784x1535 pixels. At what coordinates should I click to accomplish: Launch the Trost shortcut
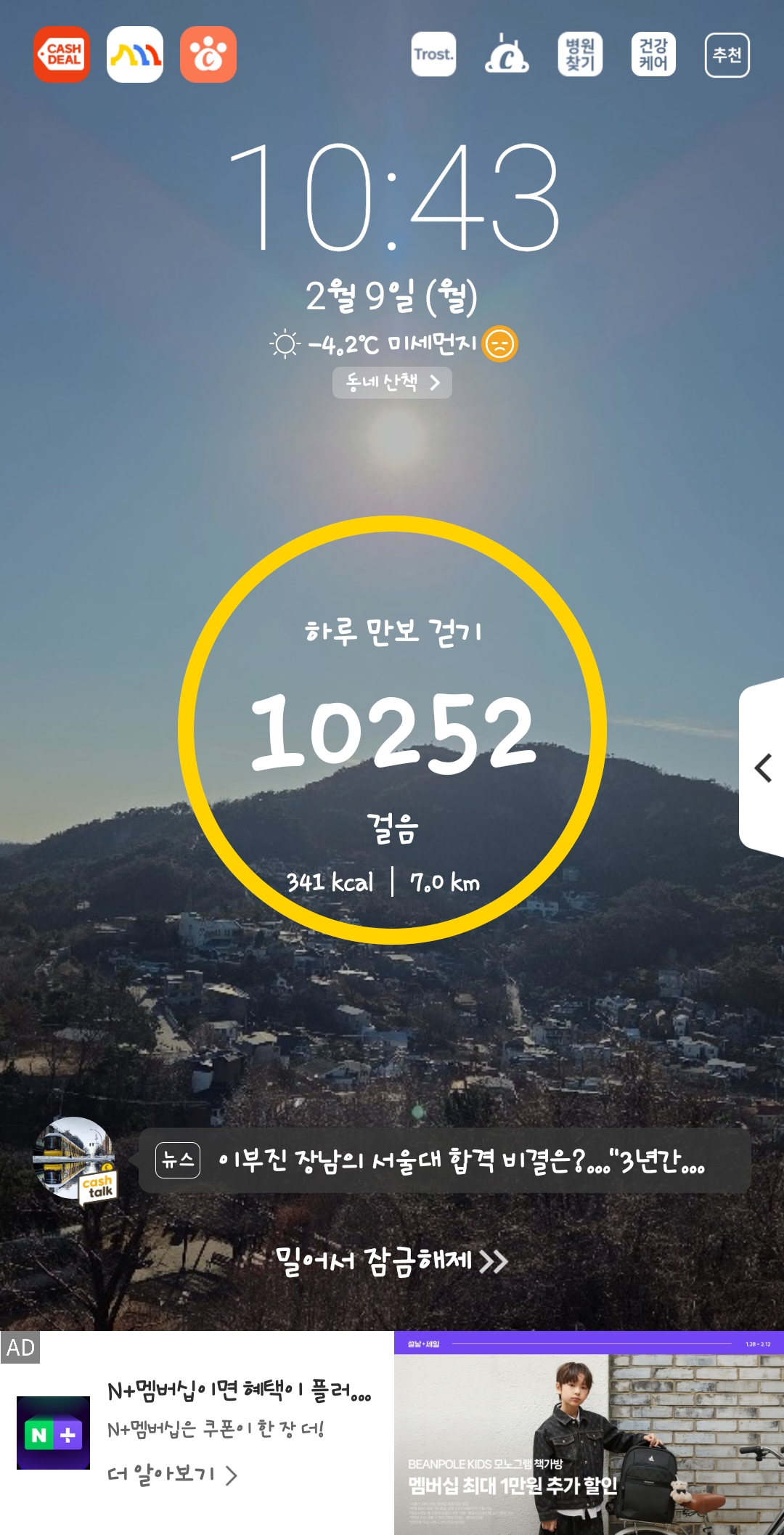433,54
